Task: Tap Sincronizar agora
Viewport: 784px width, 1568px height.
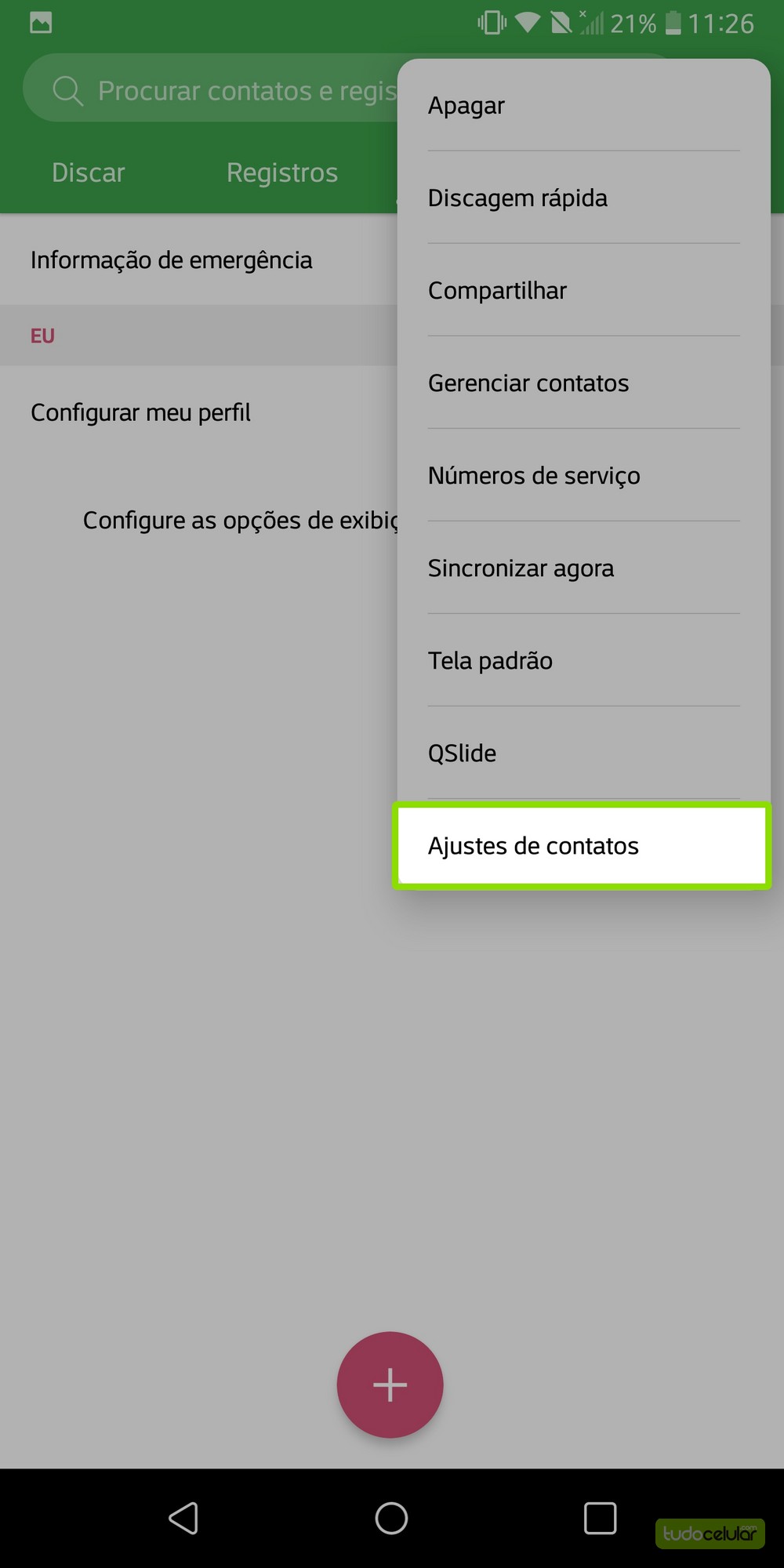Action: pos(521,568)
